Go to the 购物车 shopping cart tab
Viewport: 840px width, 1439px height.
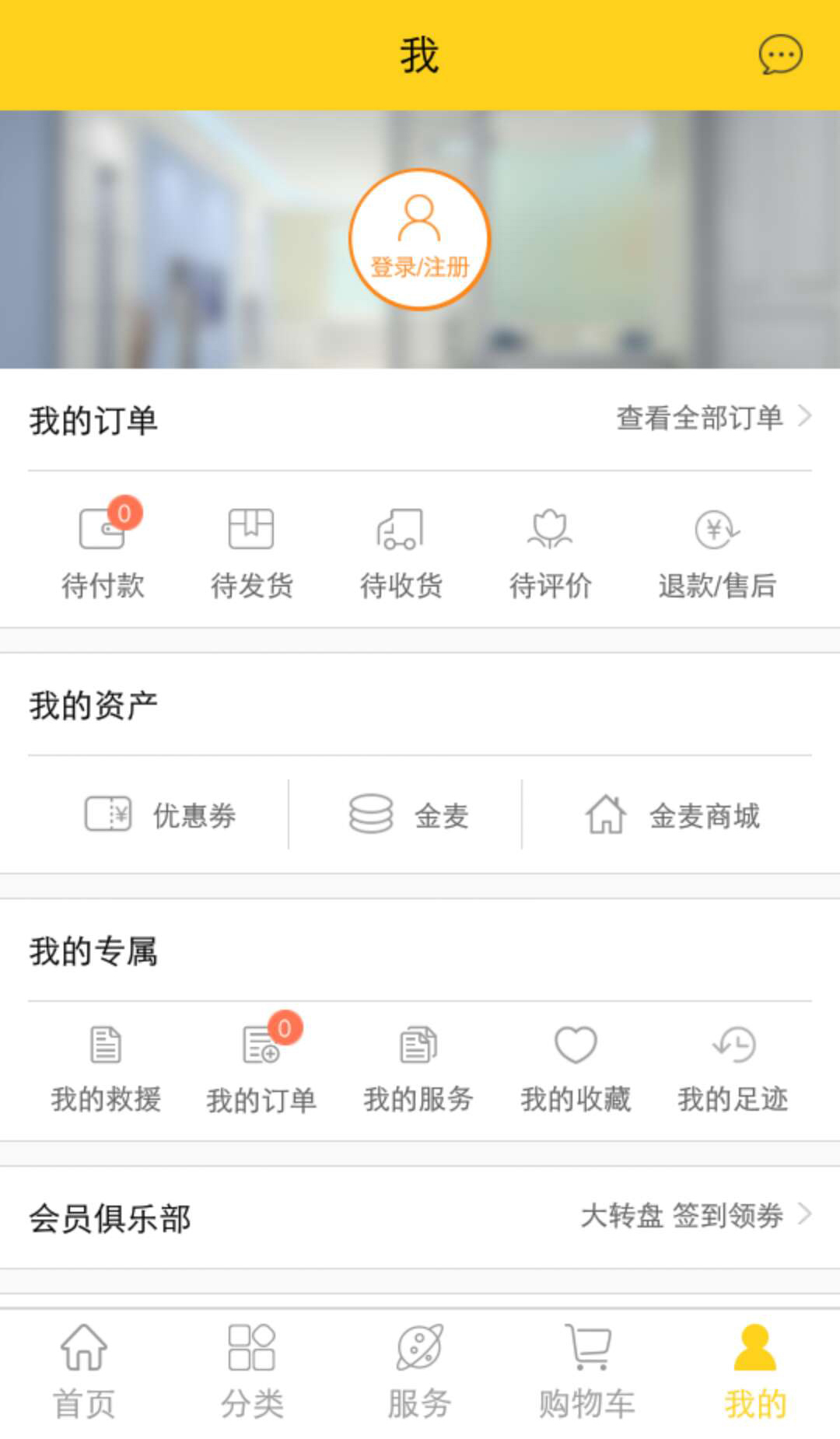587,1372
